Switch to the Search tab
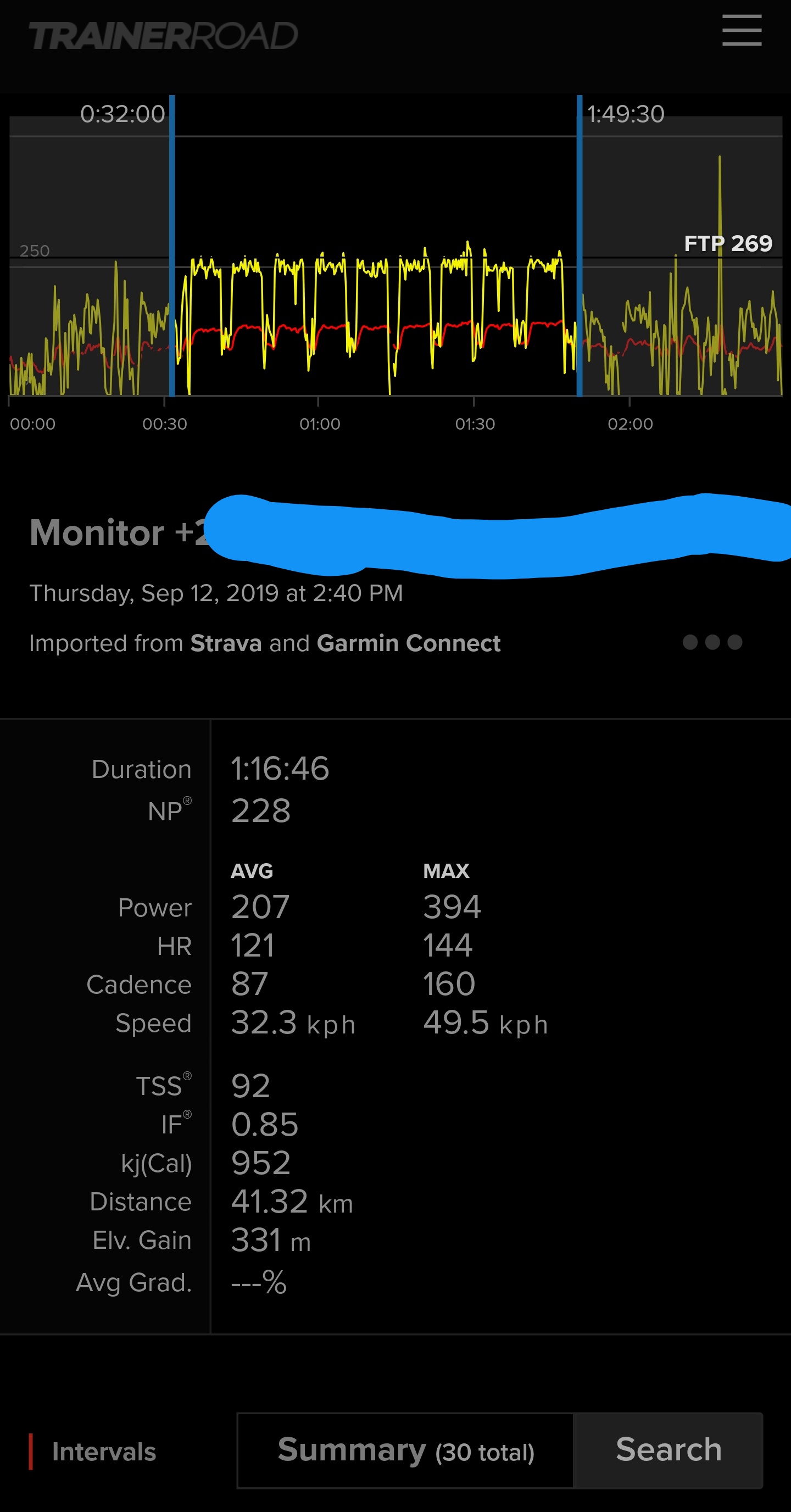 [669, 1450]
